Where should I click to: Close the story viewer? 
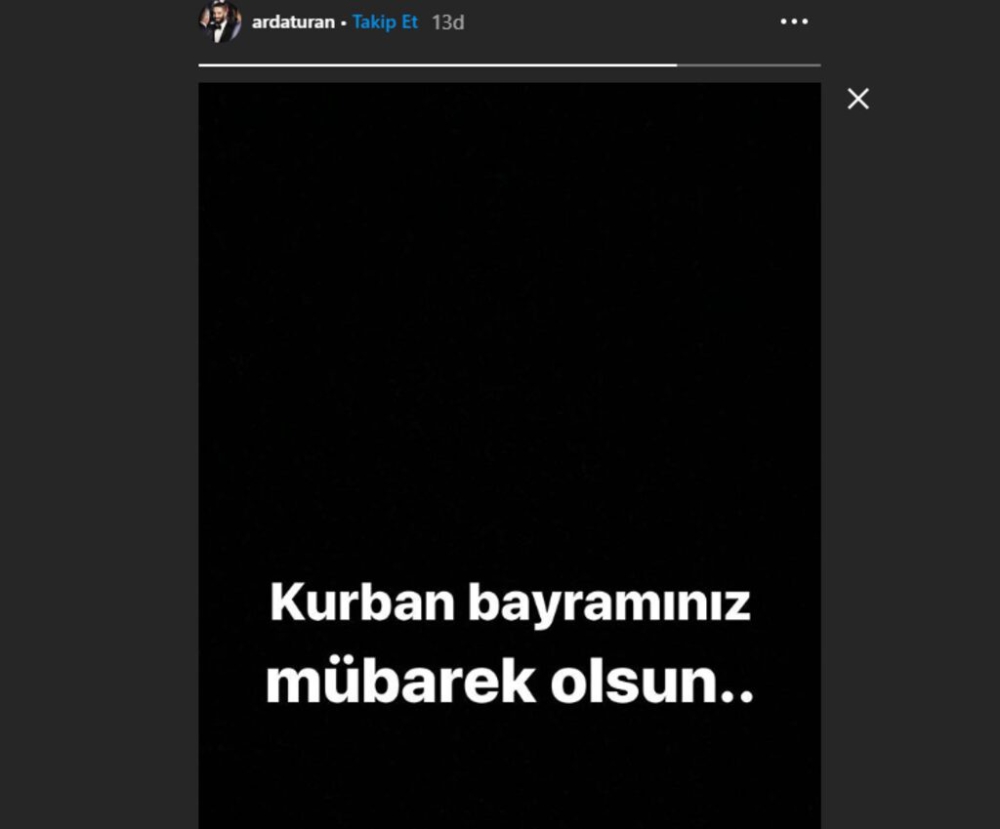click(858, 98)
